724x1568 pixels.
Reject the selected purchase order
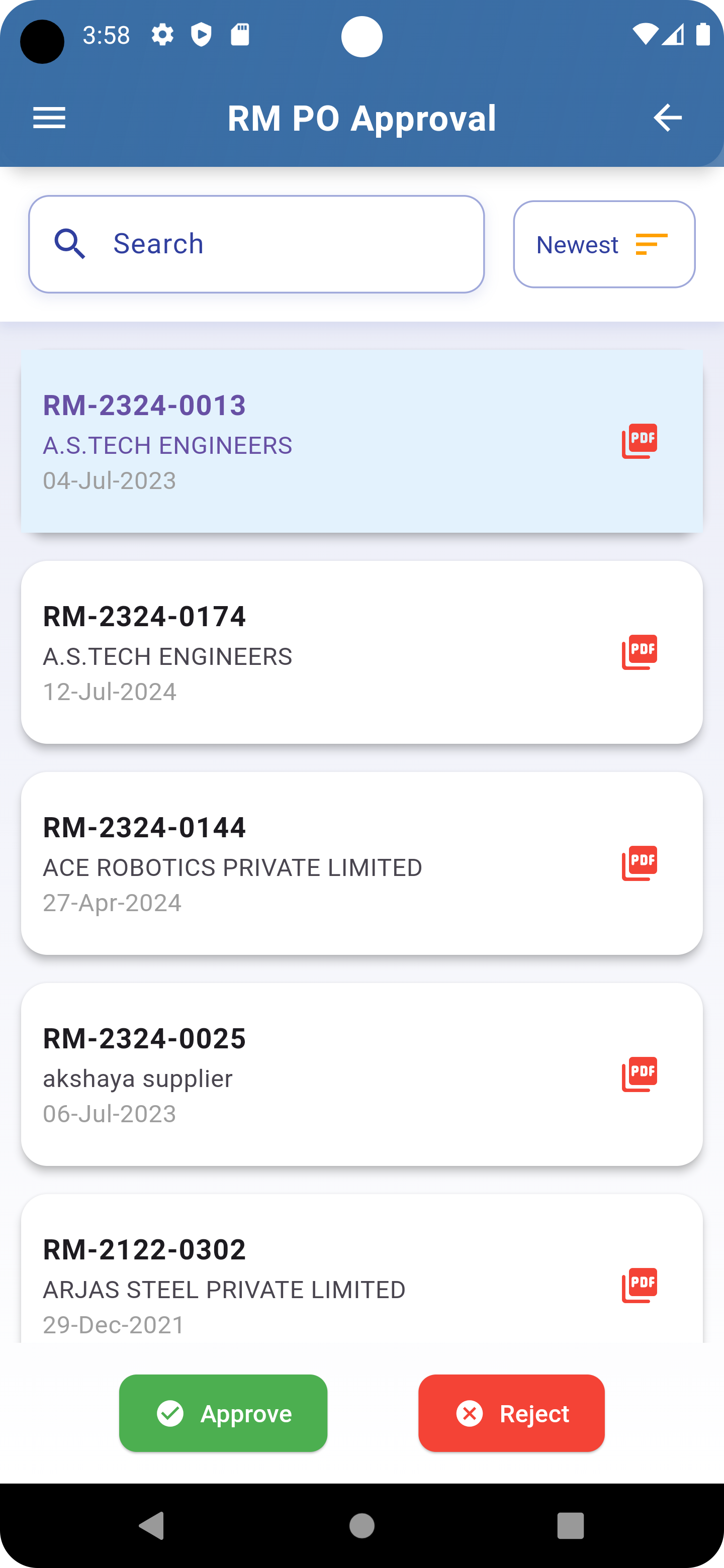point(511,1413)
